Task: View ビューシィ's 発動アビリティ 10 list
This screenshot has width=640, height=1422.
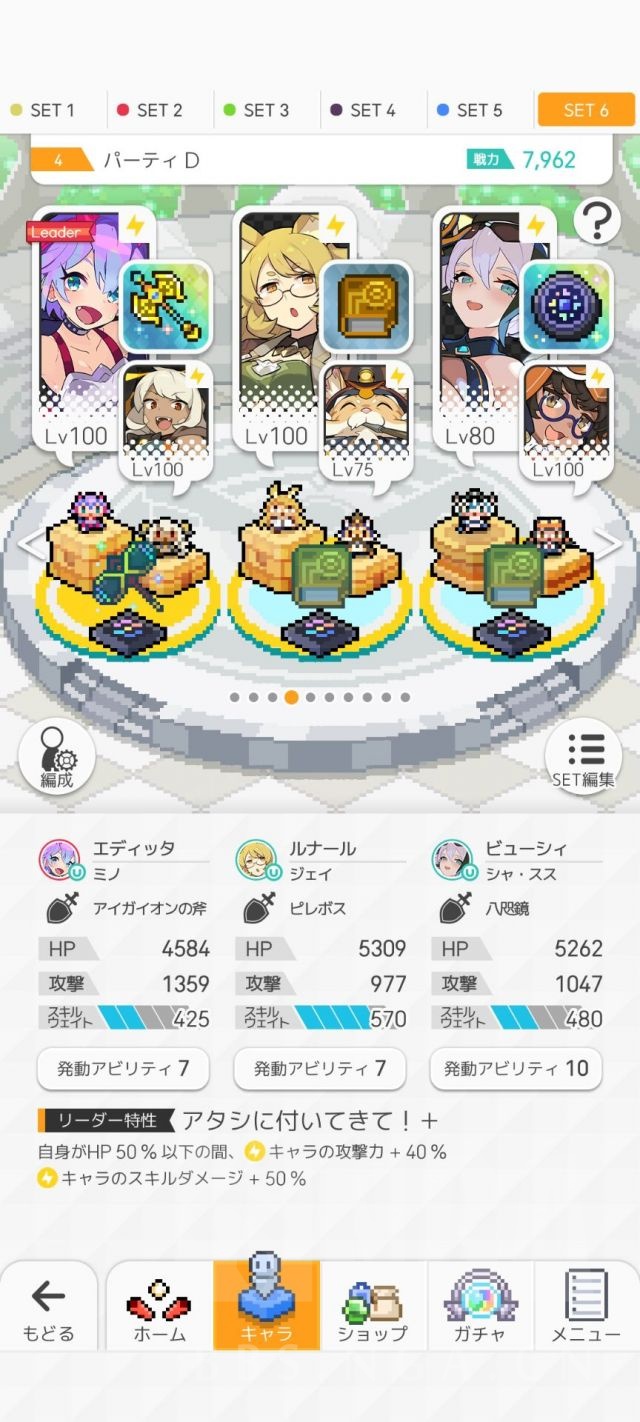Action: [x=516, y=1069]
